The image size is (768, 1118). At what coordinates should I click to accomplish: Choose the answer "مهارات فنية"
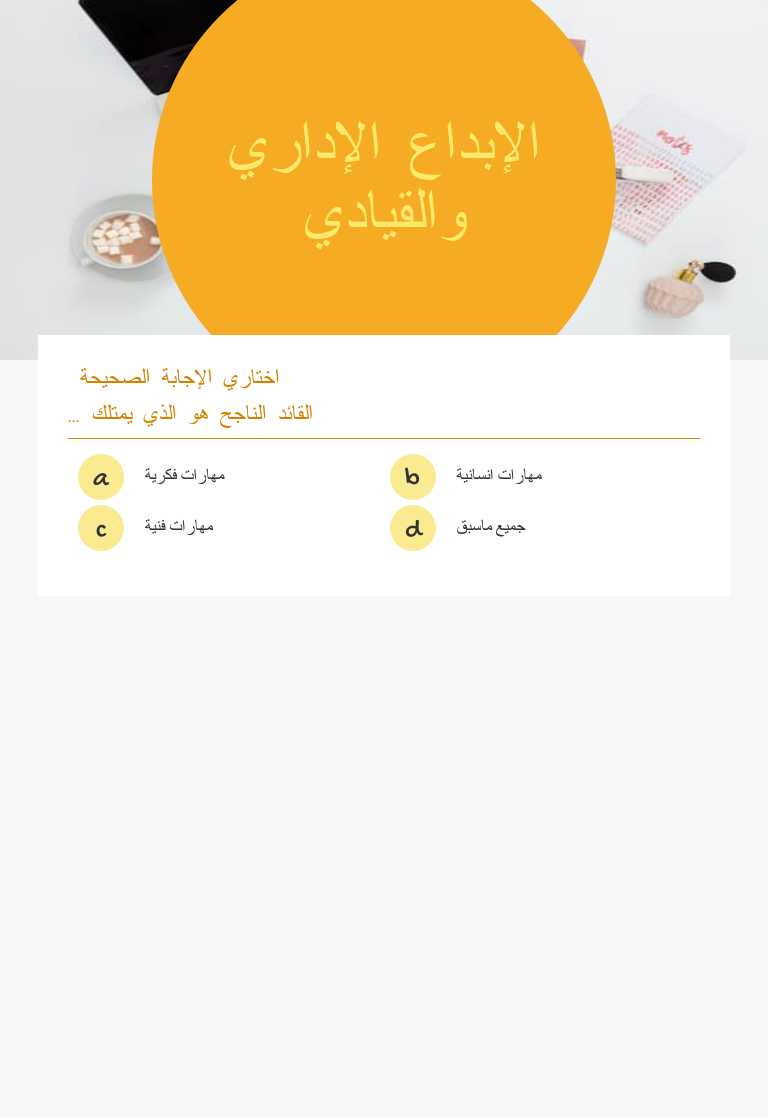(179, 526)
